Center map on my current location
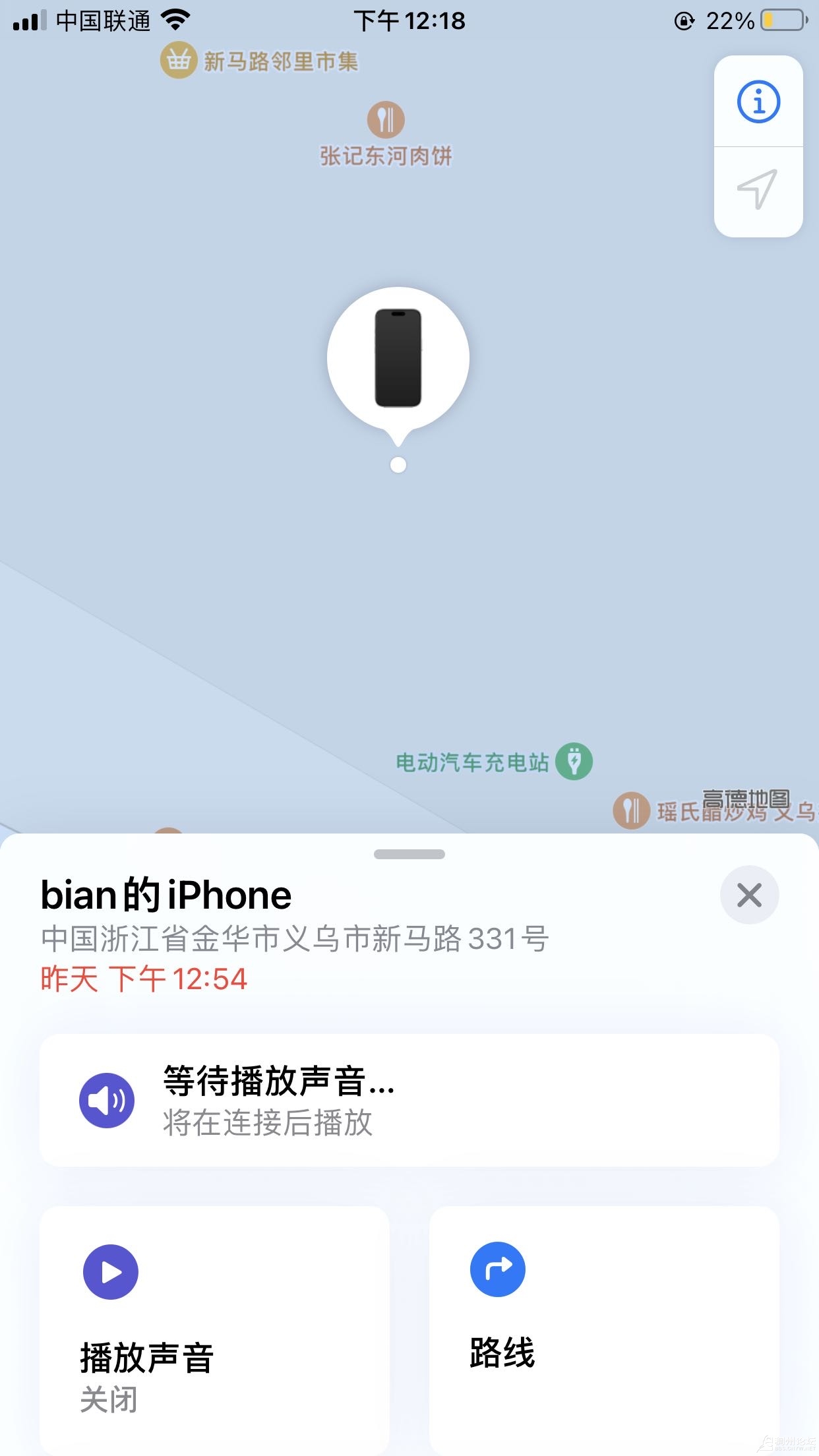Viewport: 819px width, 1456px height. (758, 190)
